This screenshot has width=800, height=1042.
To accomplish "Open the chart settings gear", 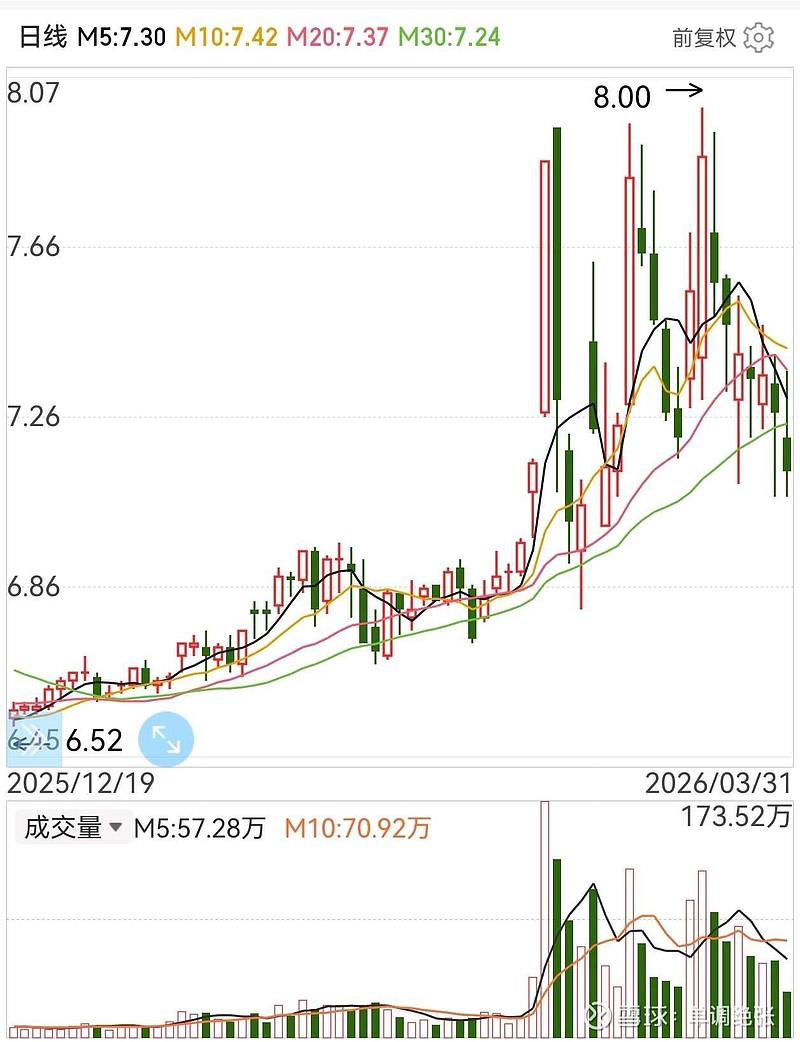I will point(760,38).
